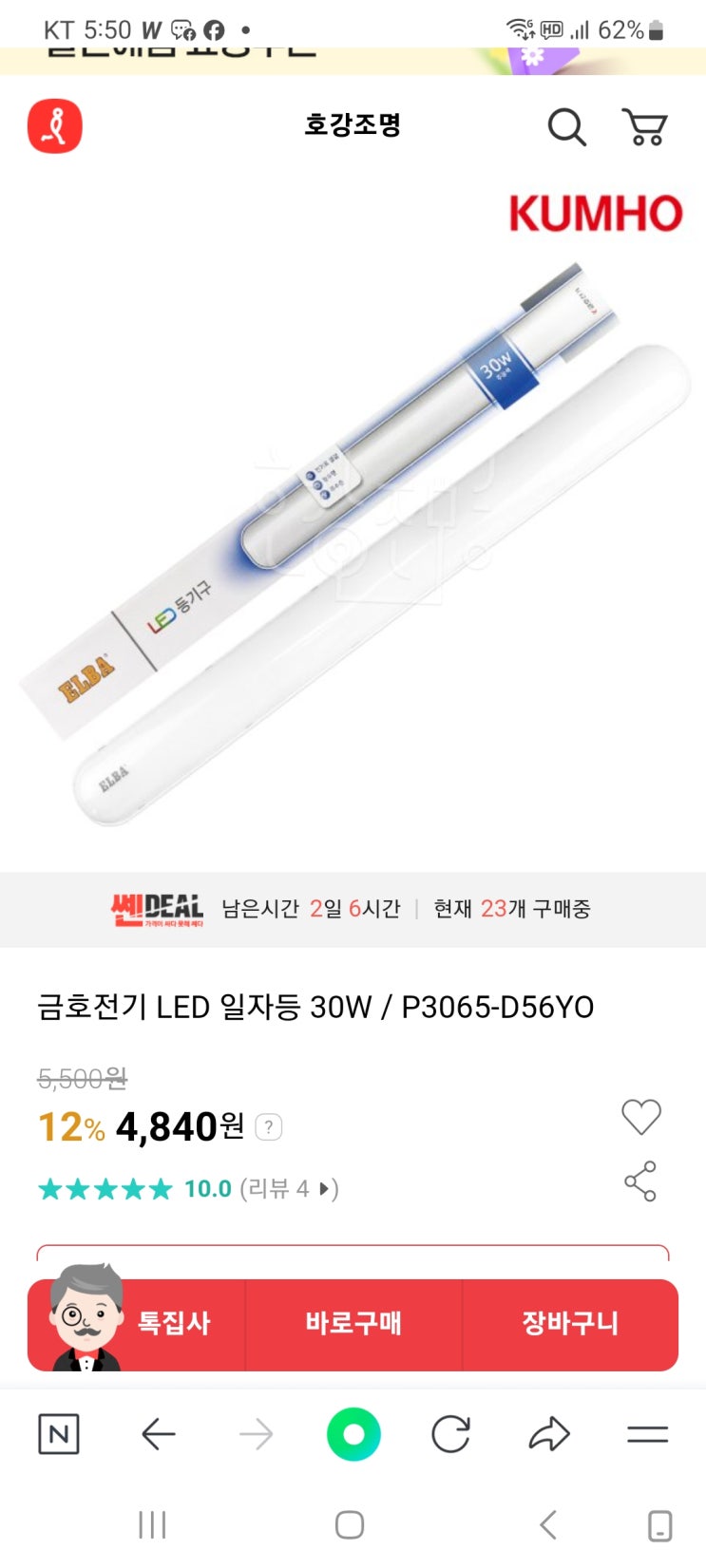Tap the green Naver circle button
This screenshot has width=706, height=1568.
(353, 1434)
